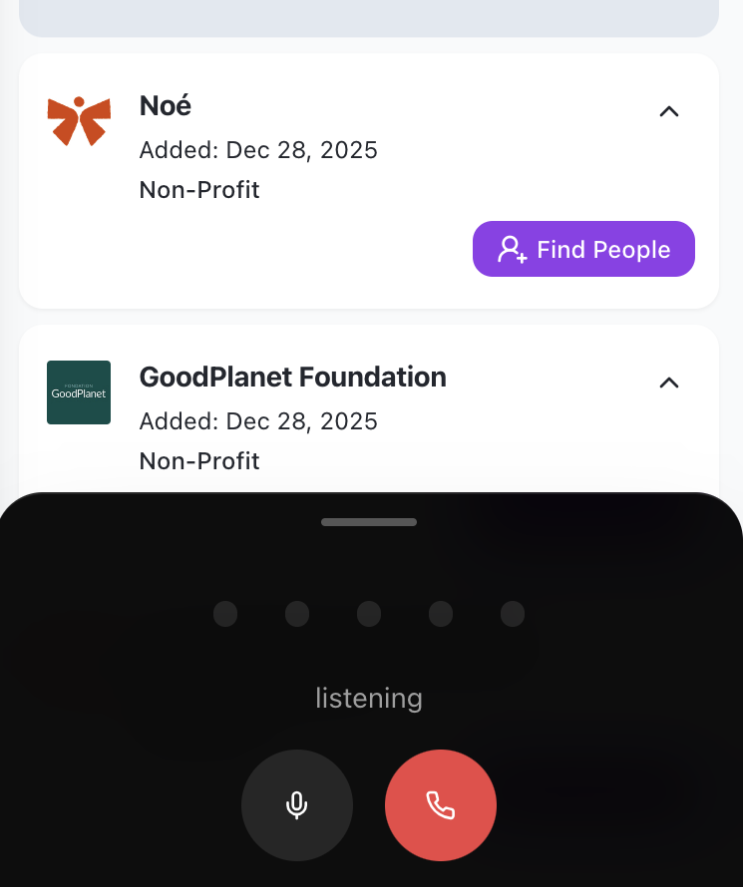
Task: Open the GoodPlanet Foundation title
Action: coord(292,378)
